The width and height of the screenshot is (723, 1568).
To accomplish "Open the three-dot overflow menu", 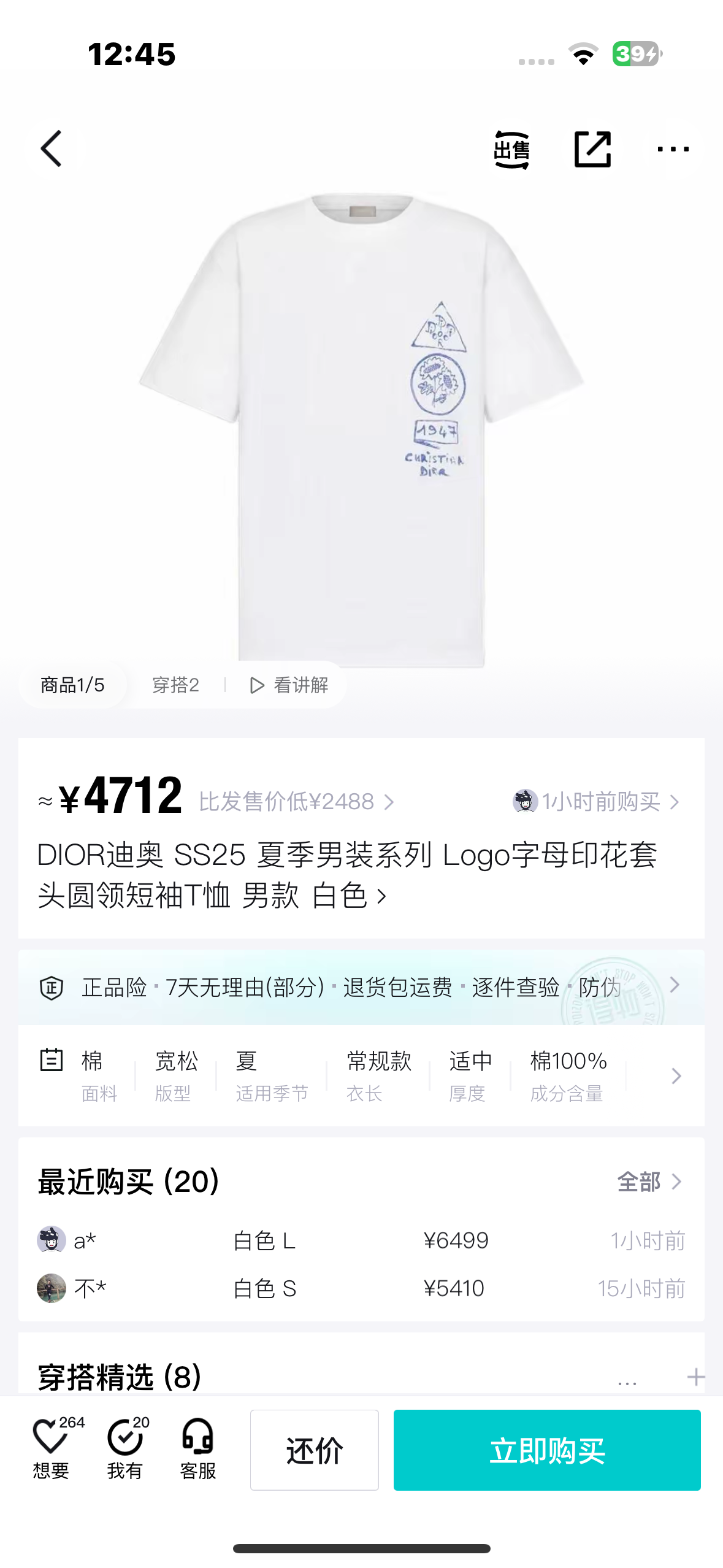I will tap(673, 150).
